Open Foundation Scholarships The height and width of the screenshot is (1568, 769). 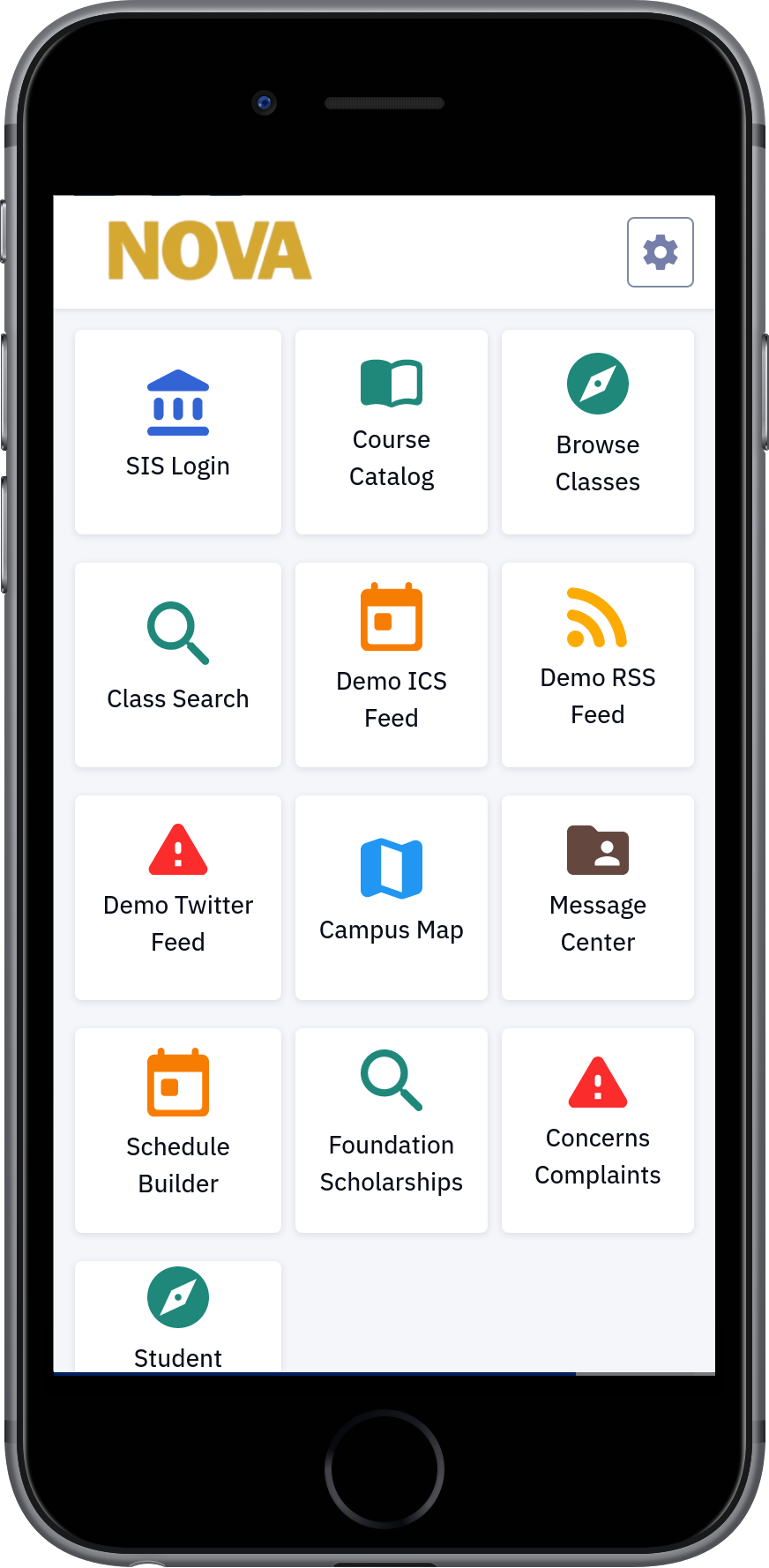[392, 1131]
